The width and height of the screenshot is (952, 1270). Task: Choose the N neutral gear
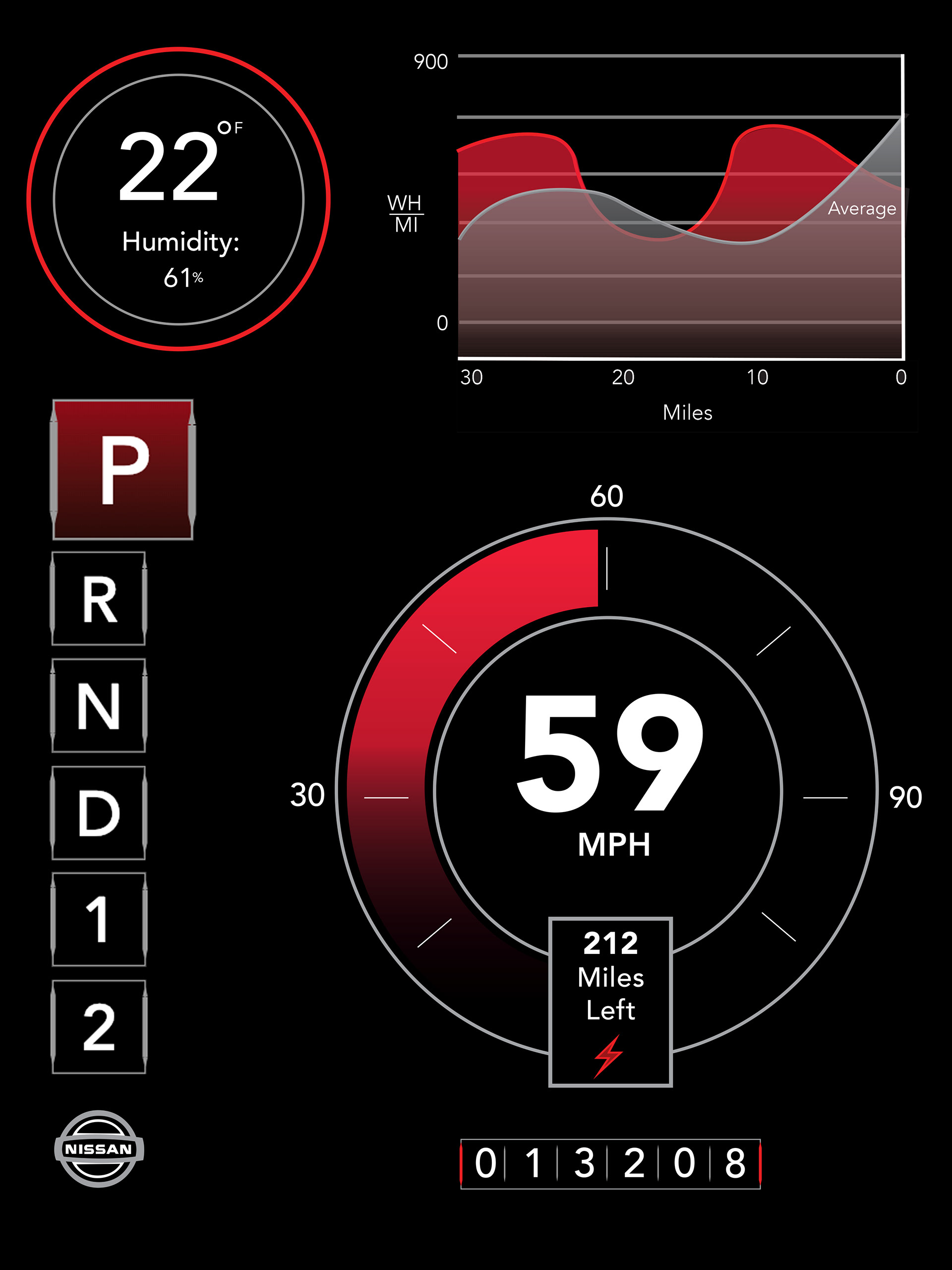[x=99, y=705]
